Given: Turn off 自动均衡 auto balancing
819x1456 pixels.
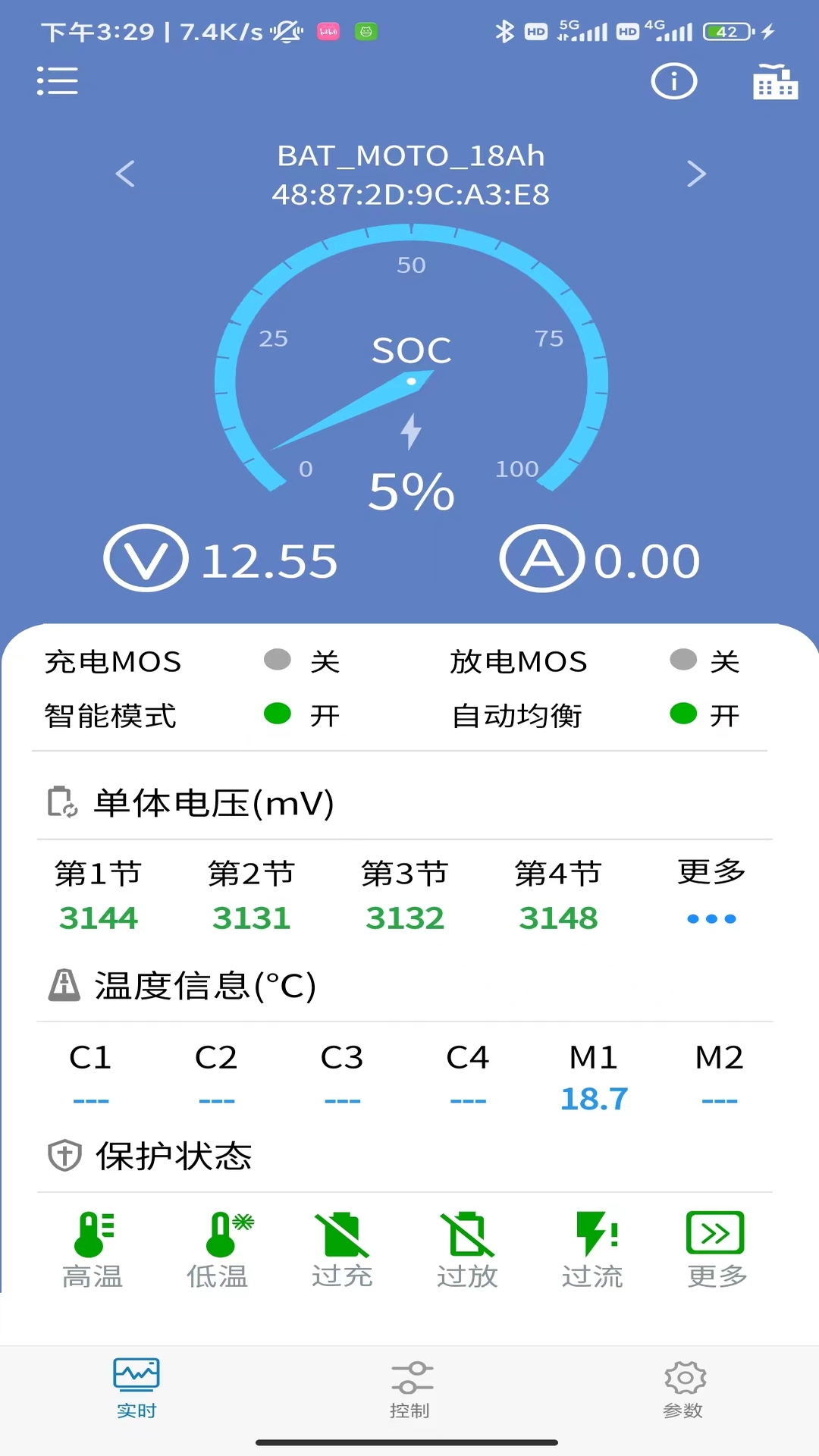Looking at the screenshot, I should pos(682,714).
